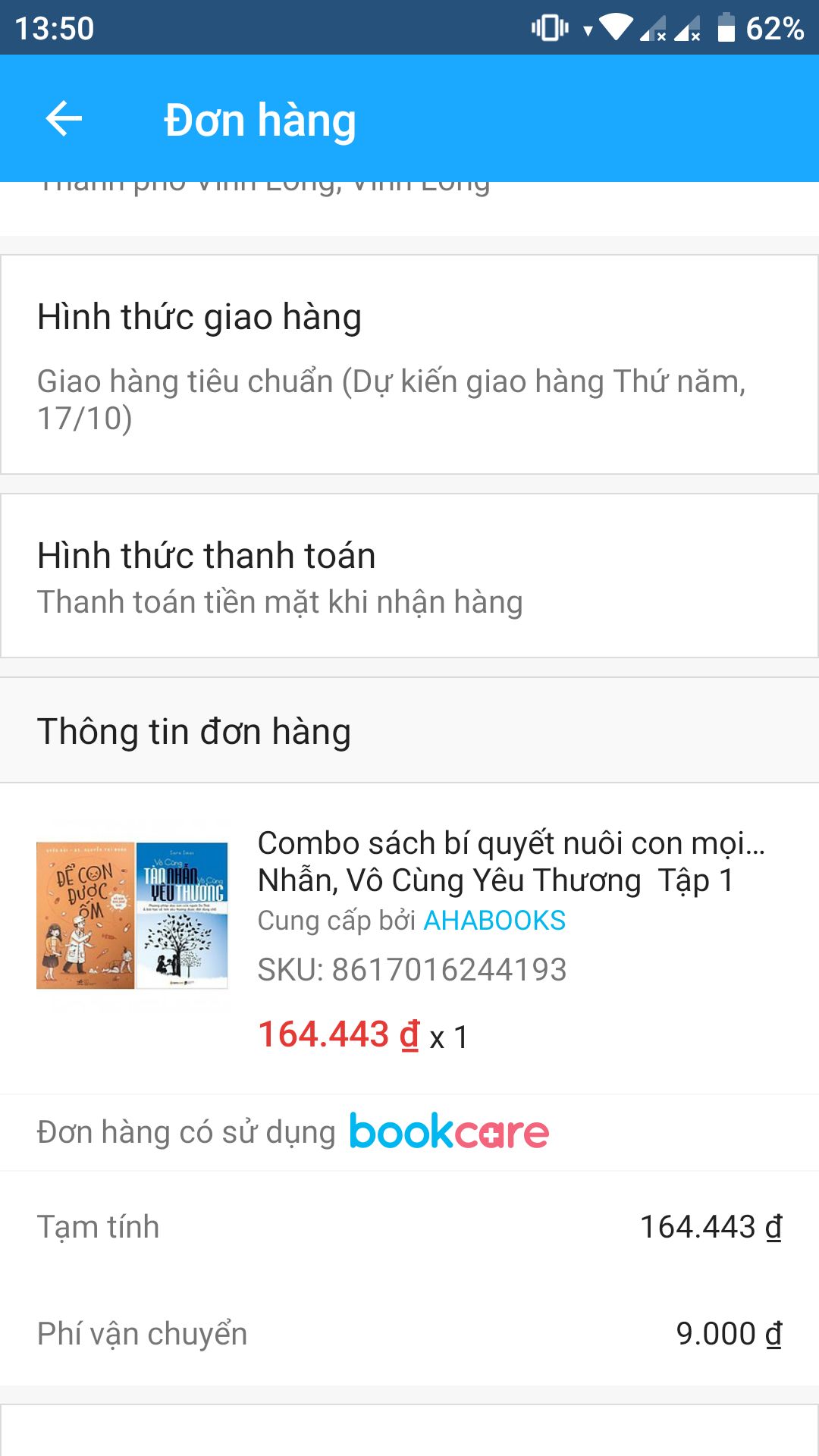Image resolution: width=819 pixels, height=1456 pixels.
Task: Tap the red price 164.443 đ
Action: point(334,1033)
